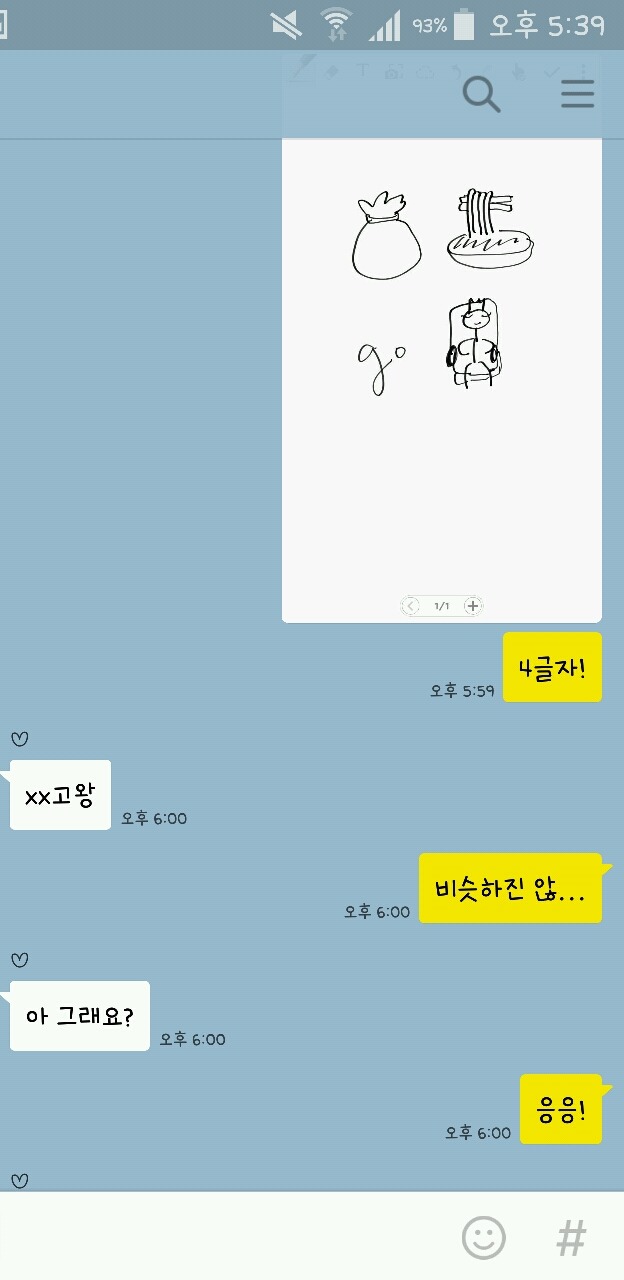Open the chat room menu
Viewport: 624px width, 1280px height.
coord(577,94)
